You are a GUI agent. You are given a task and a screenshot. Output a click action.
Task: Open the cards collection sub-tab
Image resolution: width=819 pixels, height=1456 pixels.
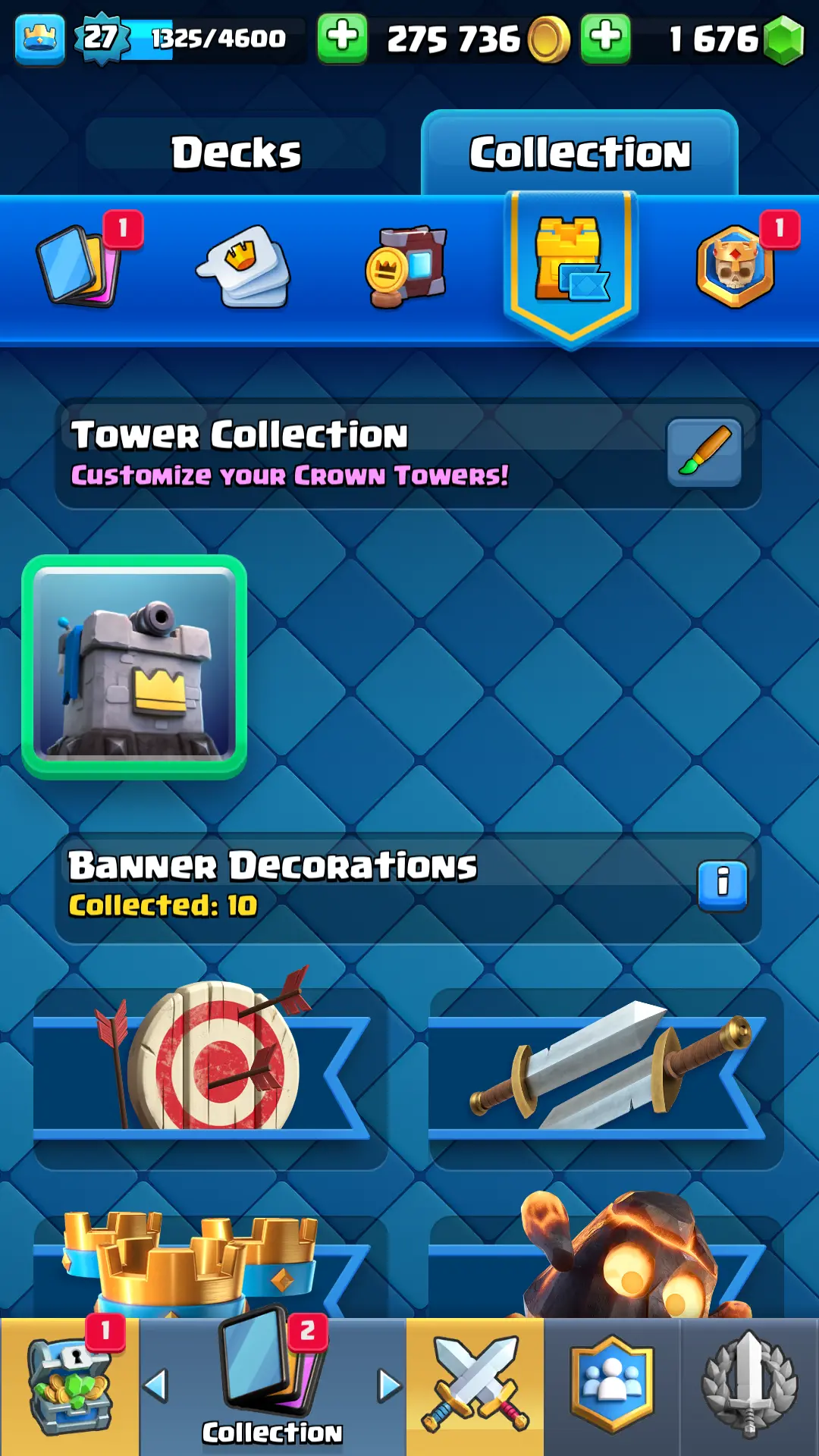pyautogui.click(x=79, y=265)
